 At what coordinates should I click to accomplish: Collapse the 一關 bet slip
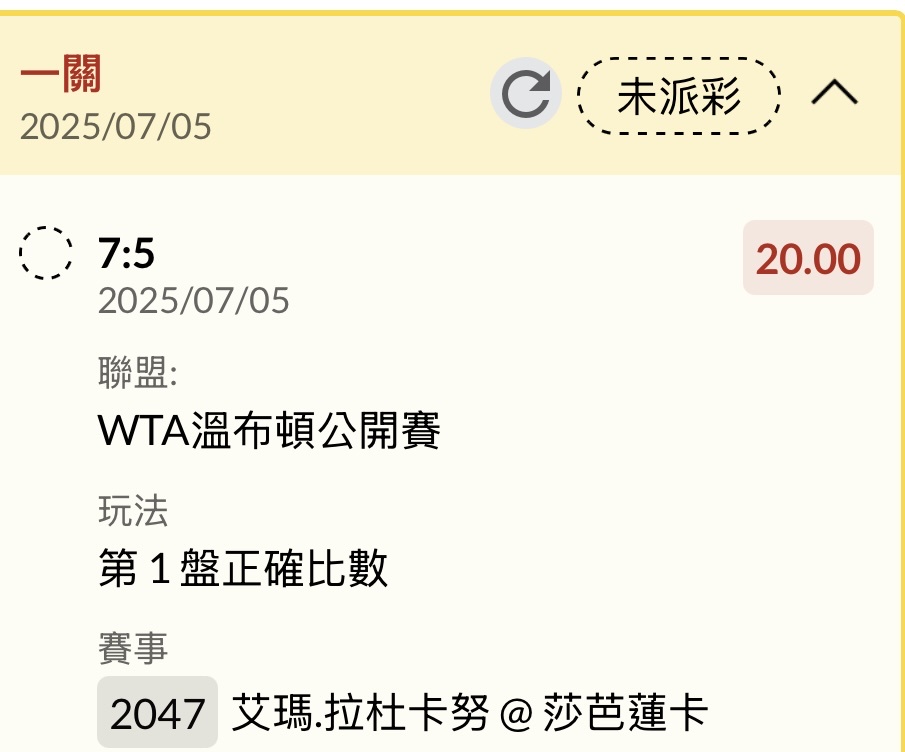pyautogui.click(x=834, y=94)
